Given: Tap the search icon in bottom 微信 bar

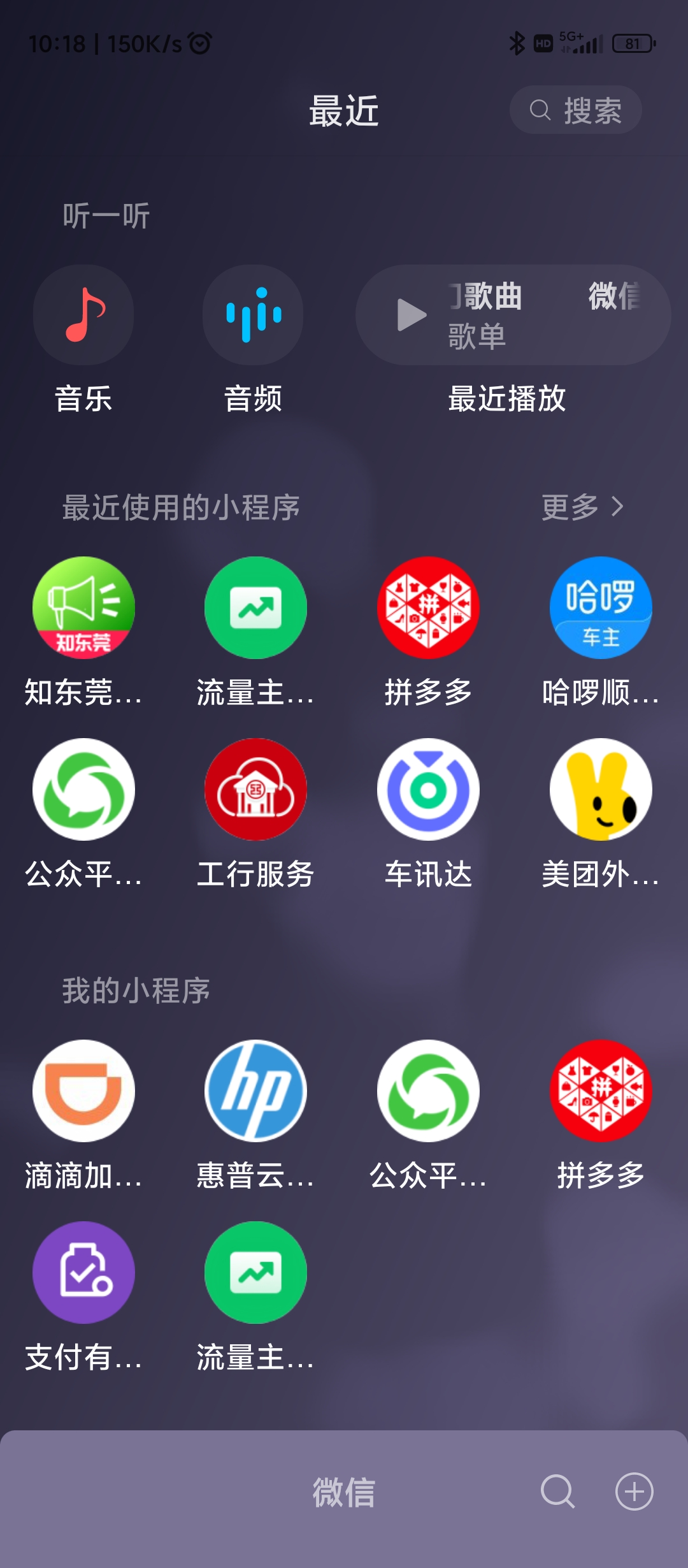Looking at the screenshot, I should click(557, 1492).
